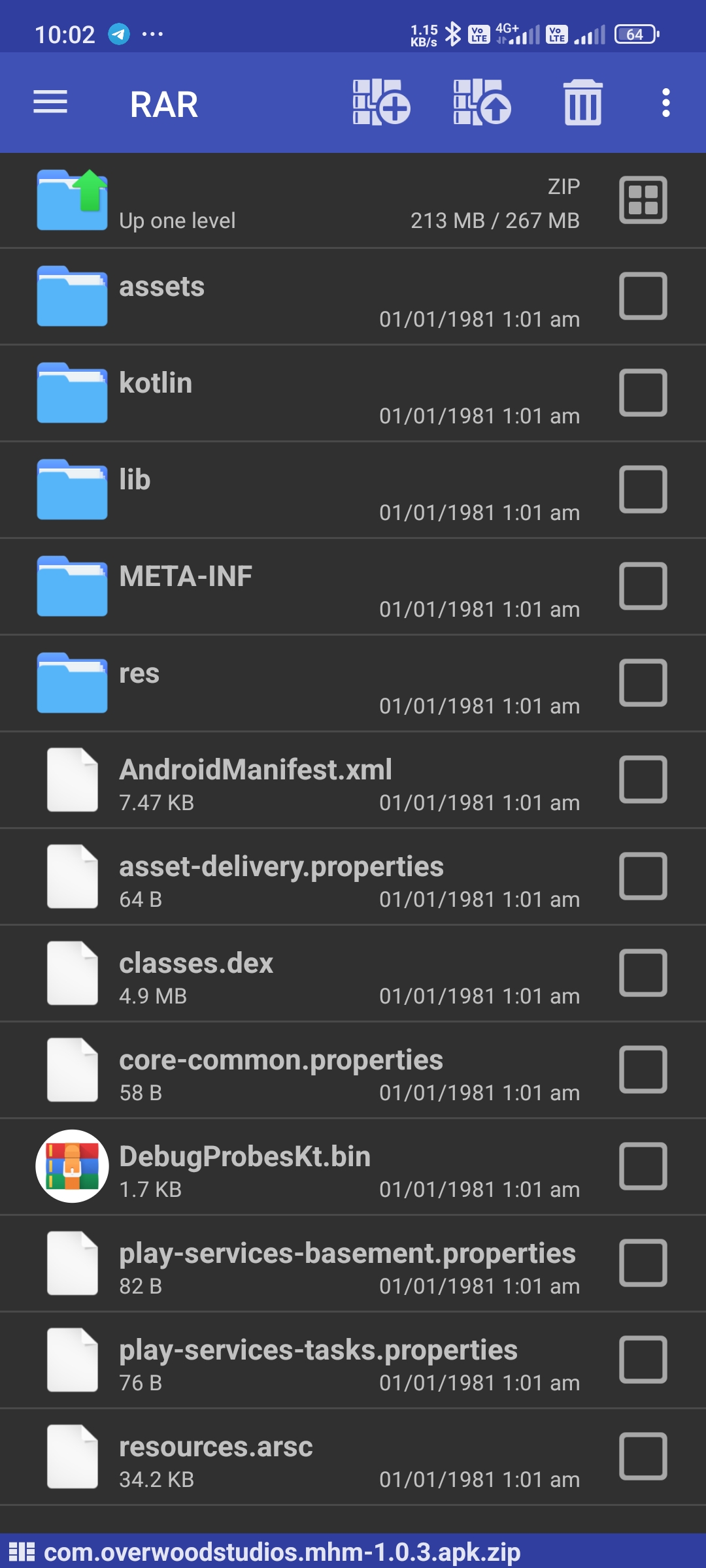The image size is (706, 1568).
Task: Open the hamburger navigation menu
Action: click(50, 103)
